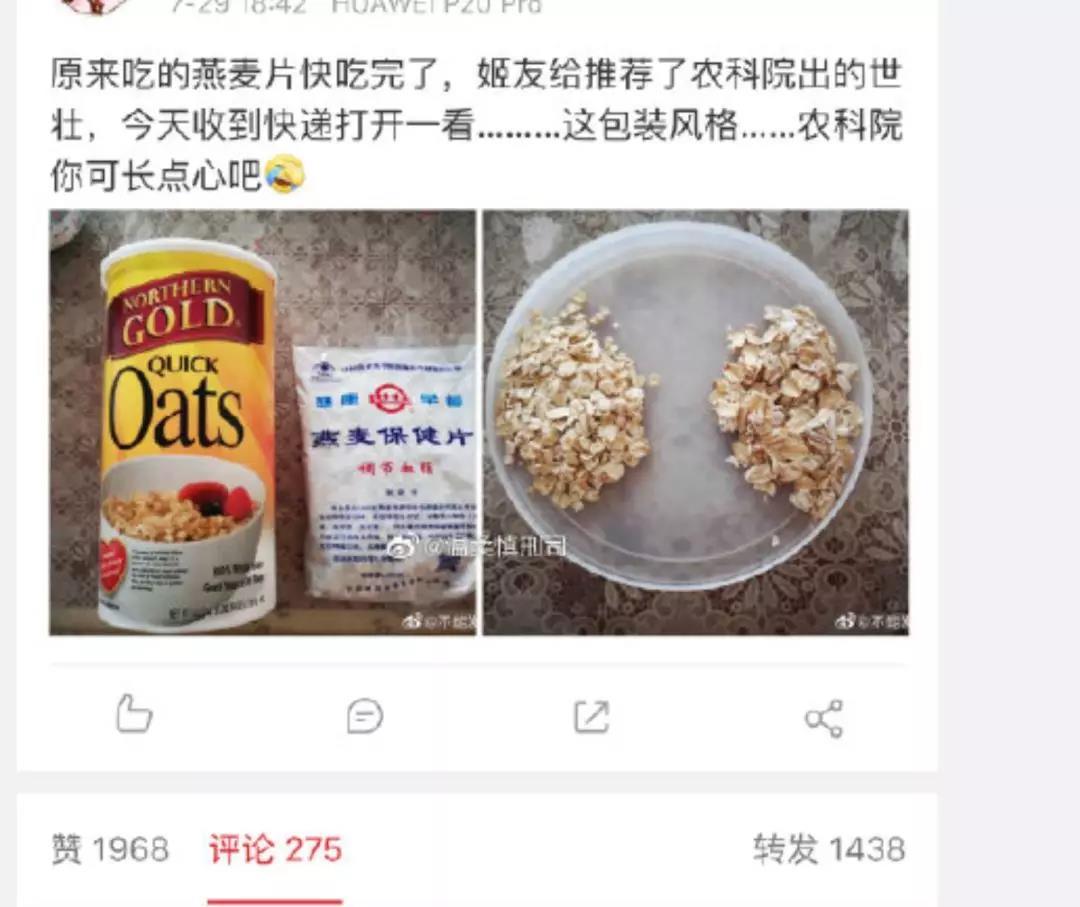Switch to the 赞 1968 tab
1080x907 pixels.
click(110, 850)
